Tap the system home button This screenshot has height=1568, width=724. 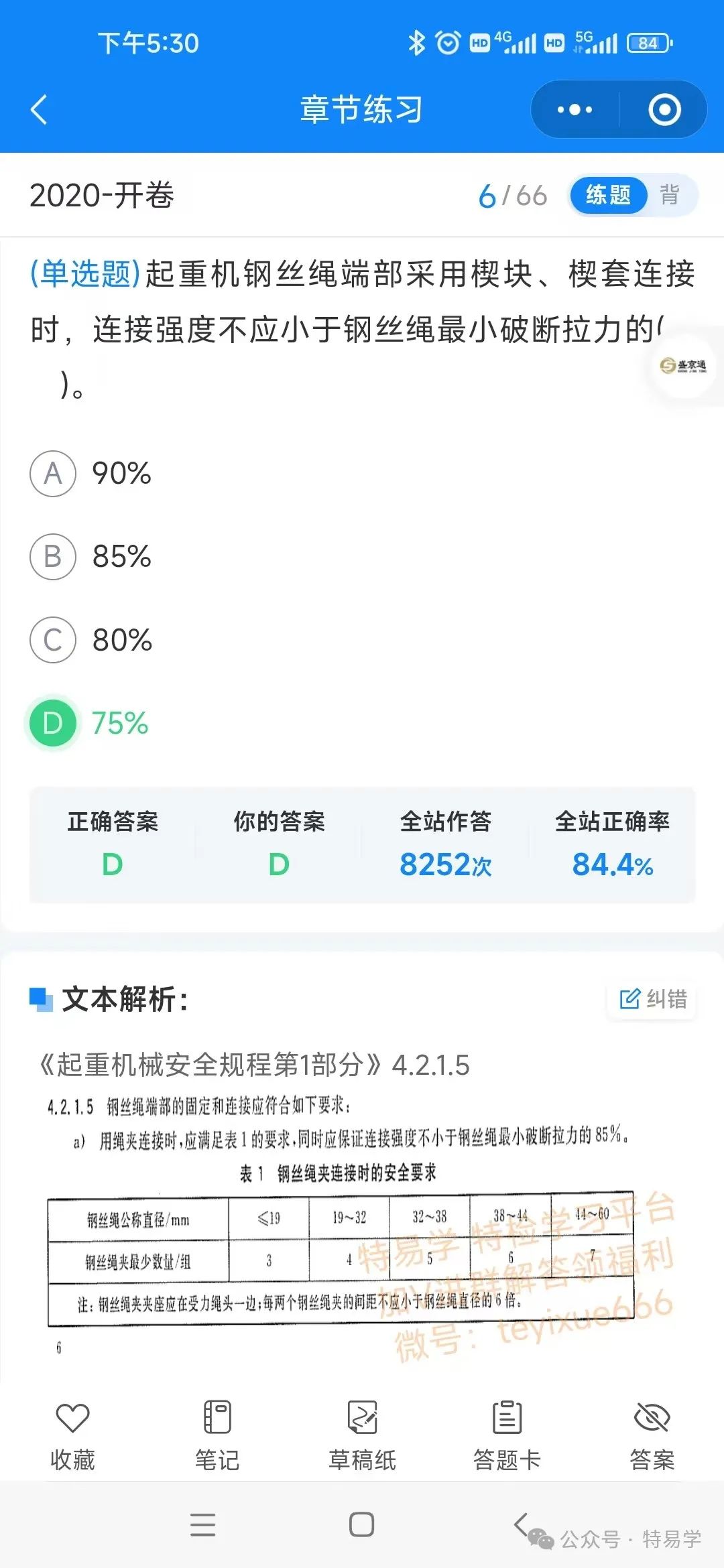(x=361, y=1524)
